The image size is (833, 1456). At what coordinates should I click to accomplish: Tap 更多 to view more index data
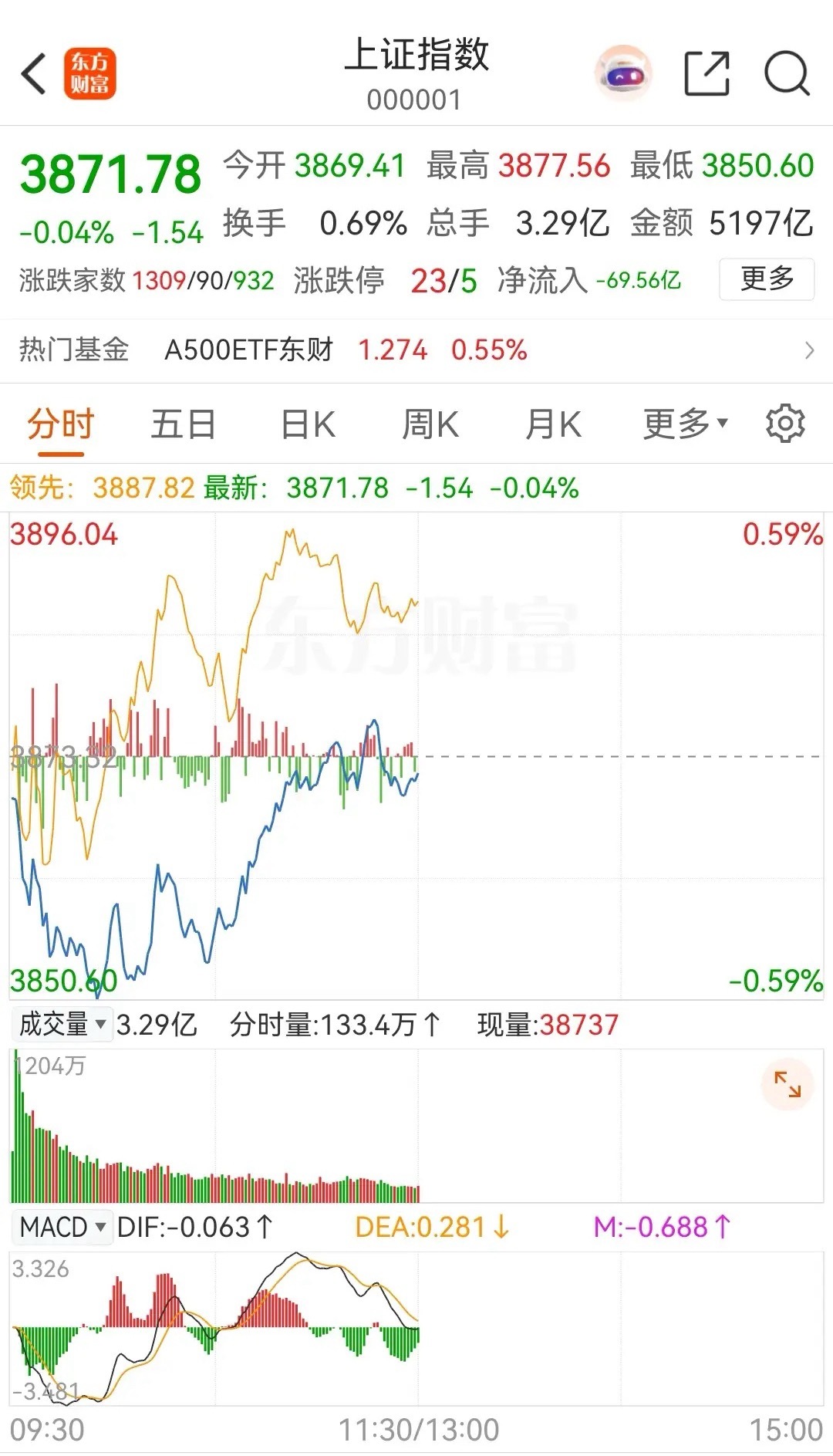point(765,281)
